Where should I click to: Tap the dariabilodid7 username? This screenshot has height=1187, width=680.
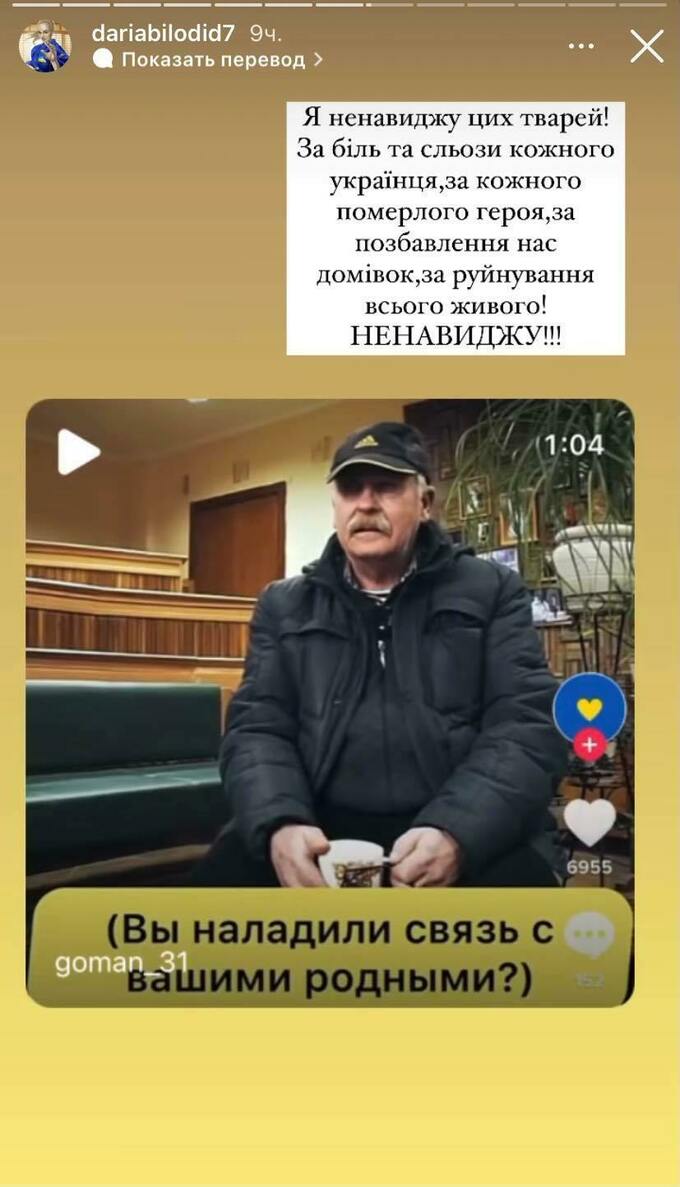tap(163, 33)
